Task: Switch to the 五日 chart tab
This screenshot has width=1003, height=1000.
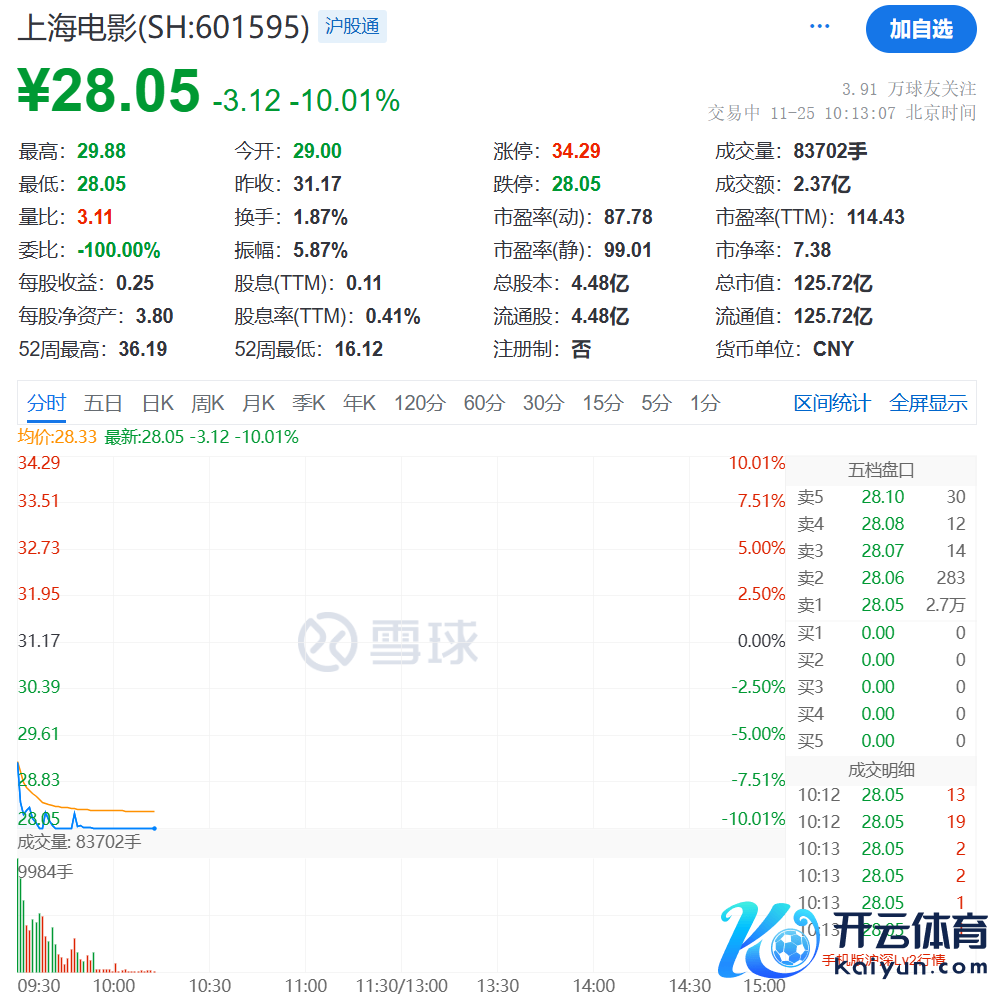Action: tap(103, 403)
